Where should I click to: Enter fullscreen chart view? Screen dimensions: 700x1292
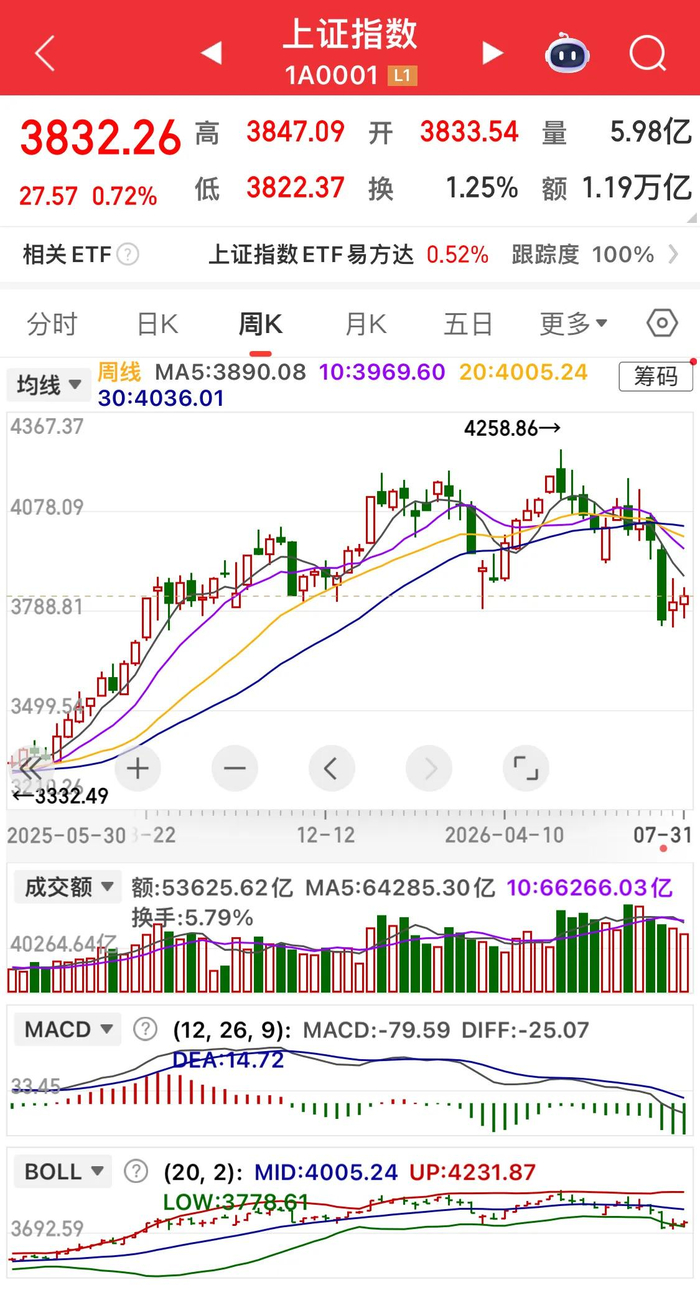(526, 768)
